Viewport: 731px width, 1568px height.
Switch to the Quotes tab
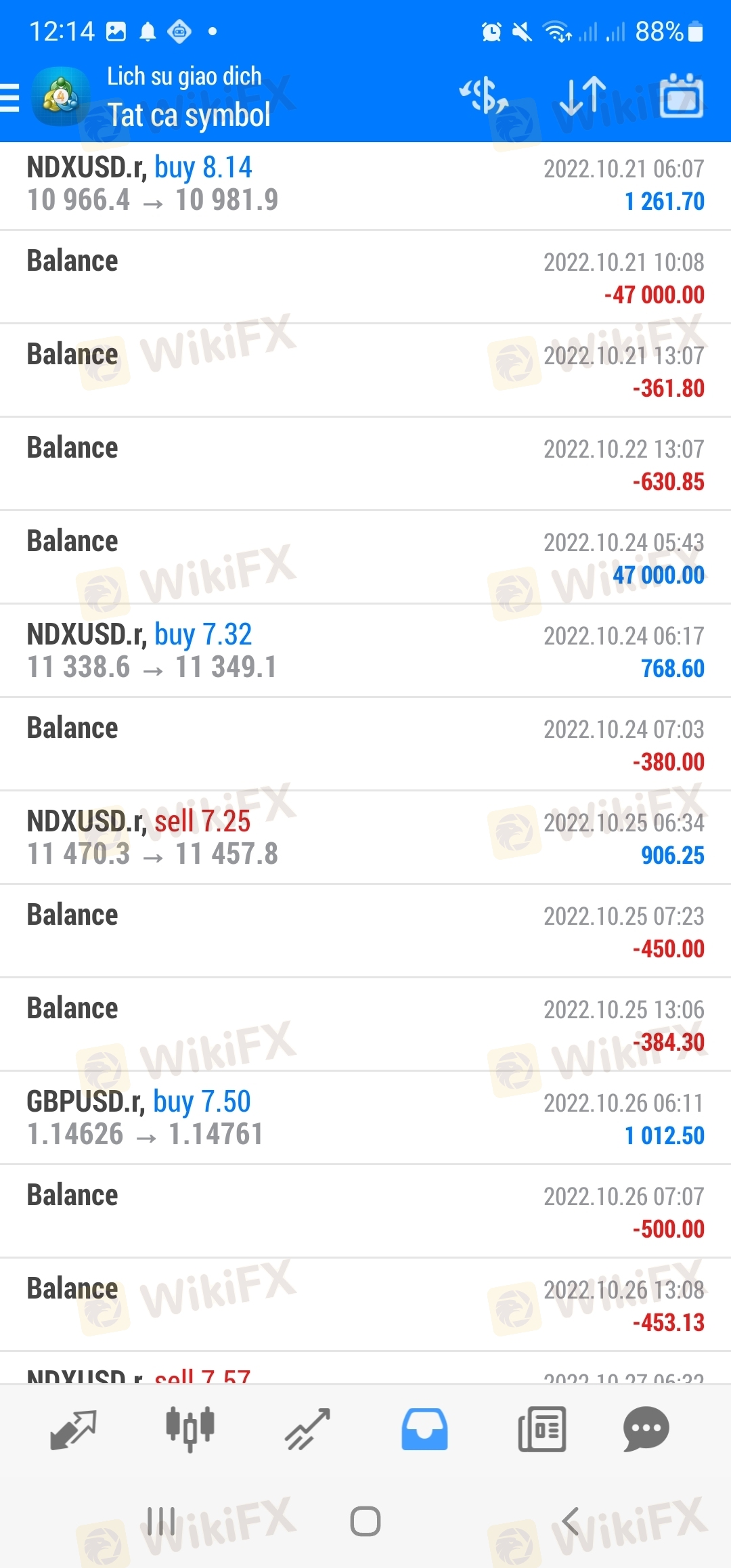click(x=73, y=1429)
